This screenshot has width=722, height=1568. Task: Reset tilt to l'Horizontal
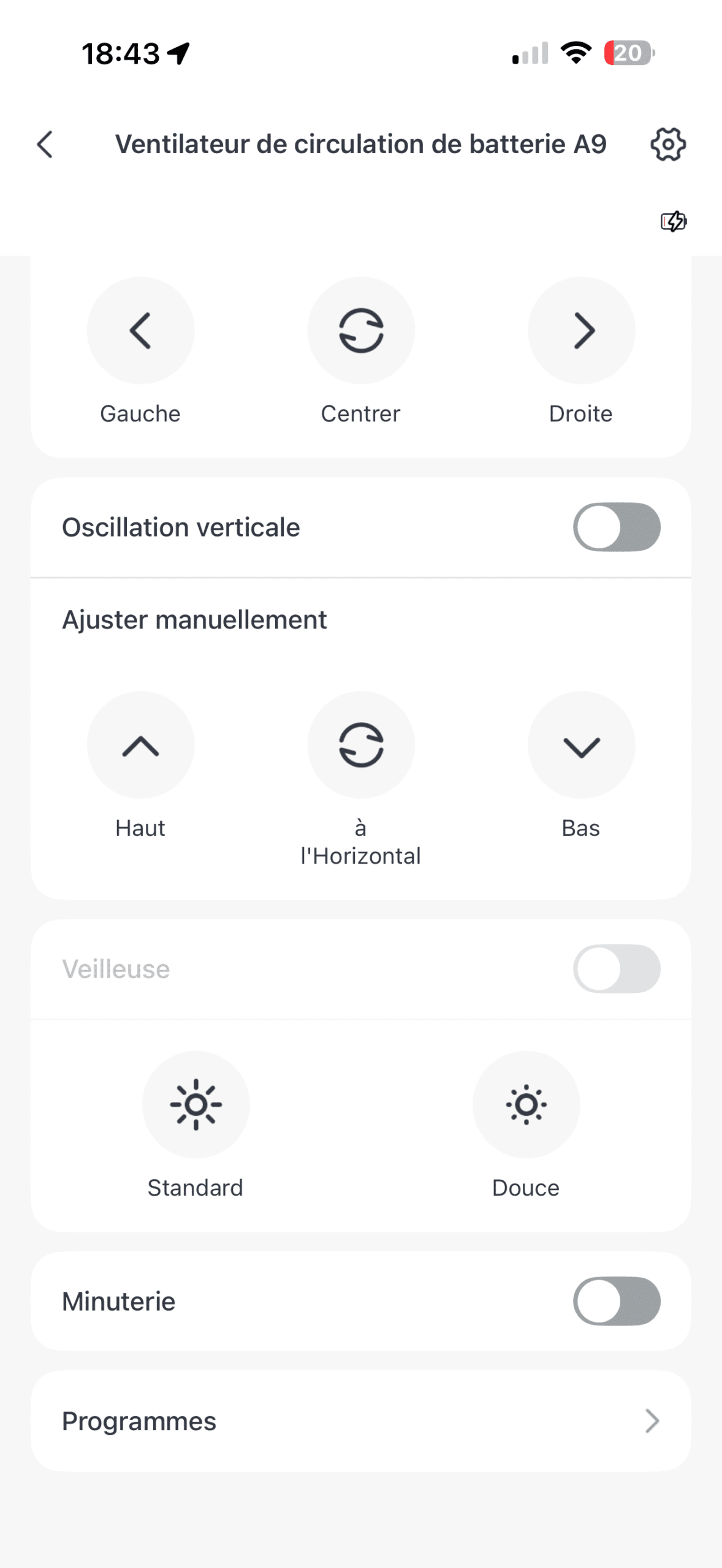point(361,745)
